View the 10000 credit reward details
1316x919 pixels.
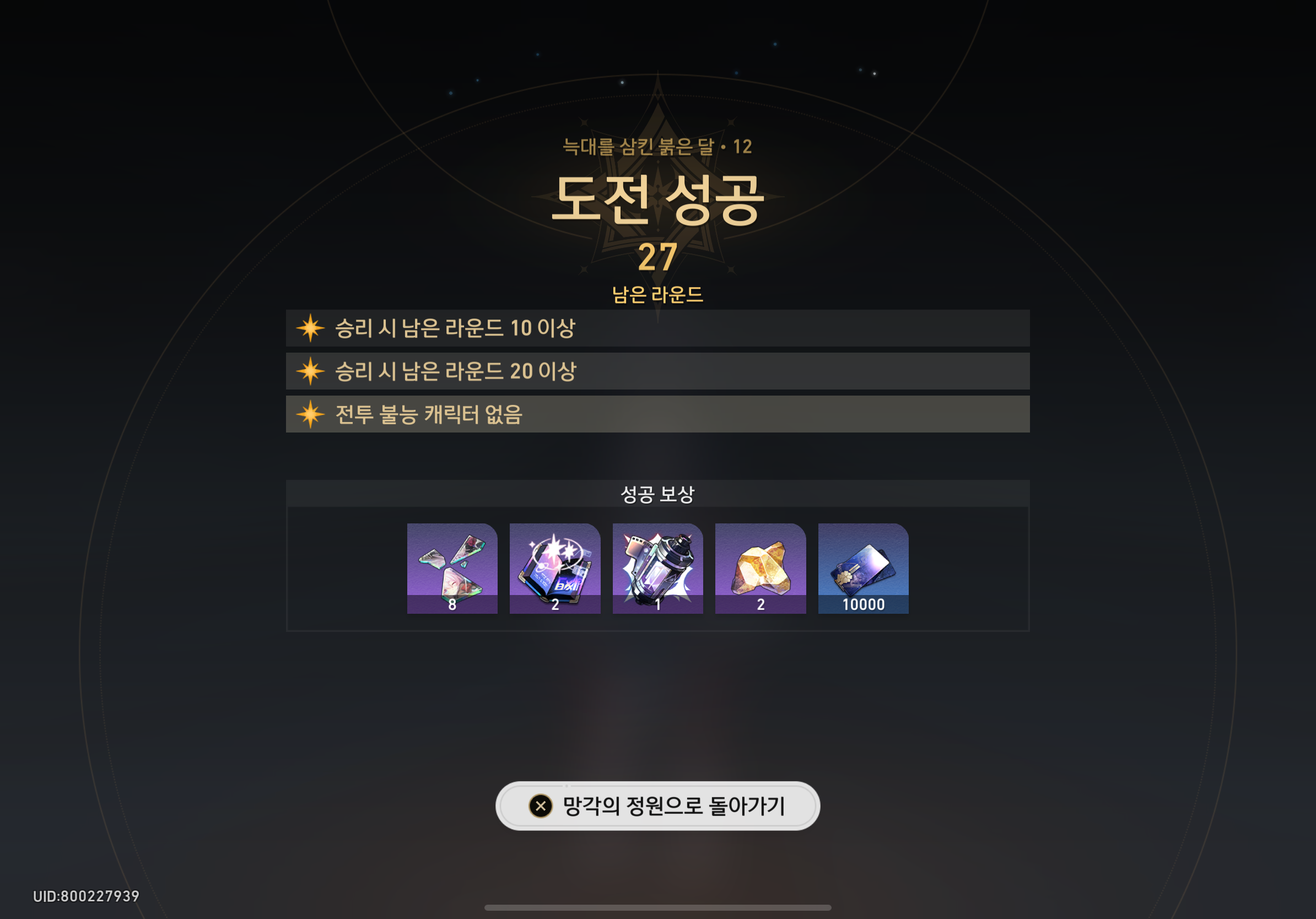862,568
